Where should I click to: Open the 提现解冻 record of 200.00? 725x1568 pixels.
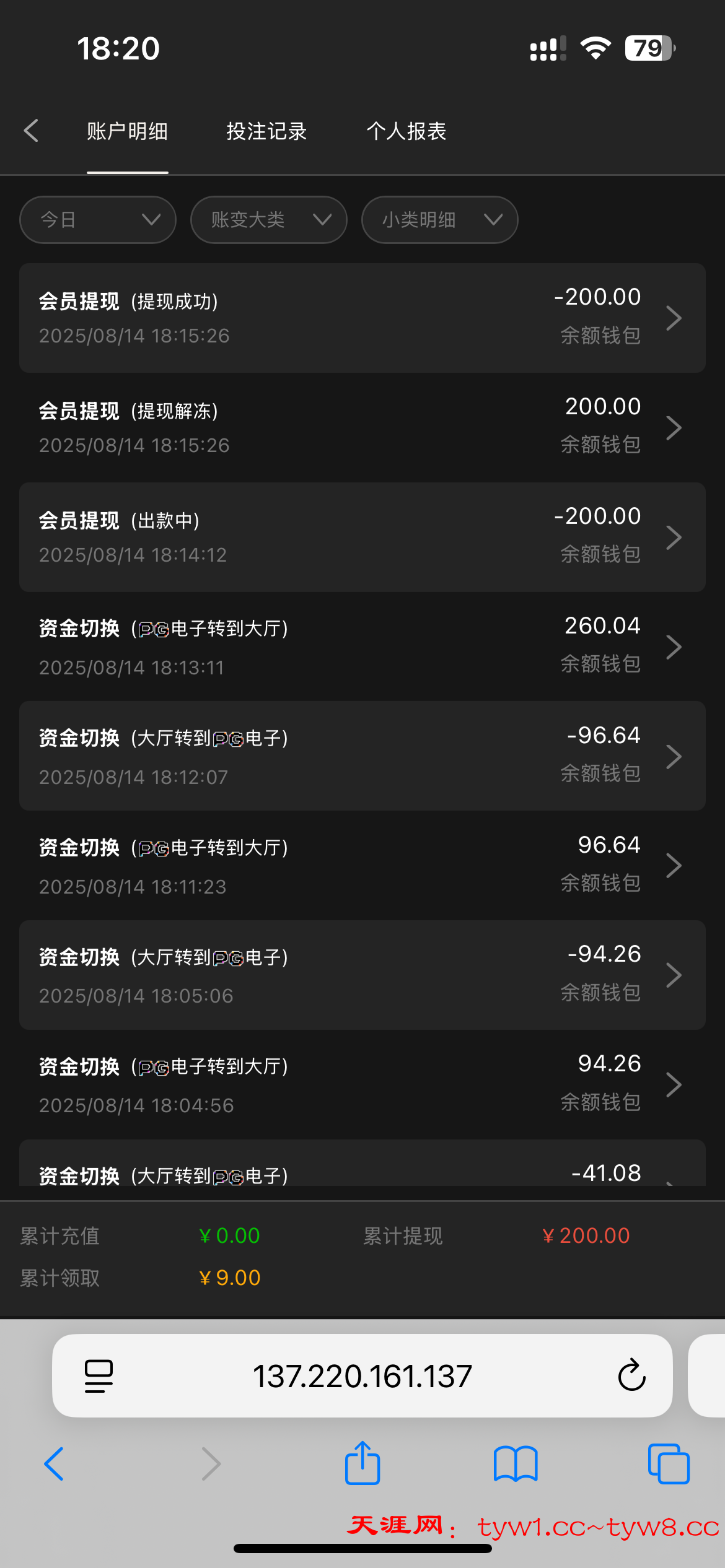coord(362,427)
